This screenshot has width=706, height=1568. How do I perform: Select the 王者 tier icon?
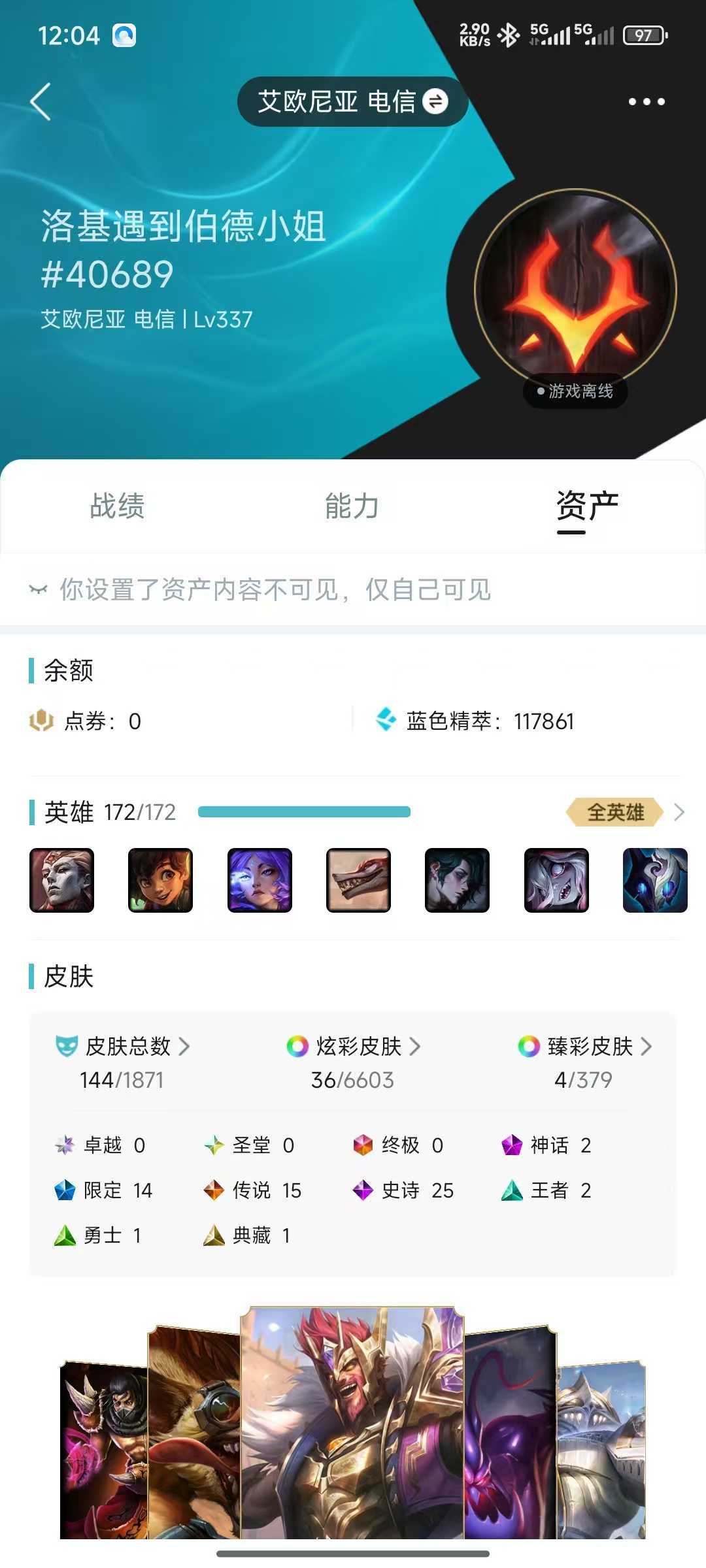[511, 1190]
